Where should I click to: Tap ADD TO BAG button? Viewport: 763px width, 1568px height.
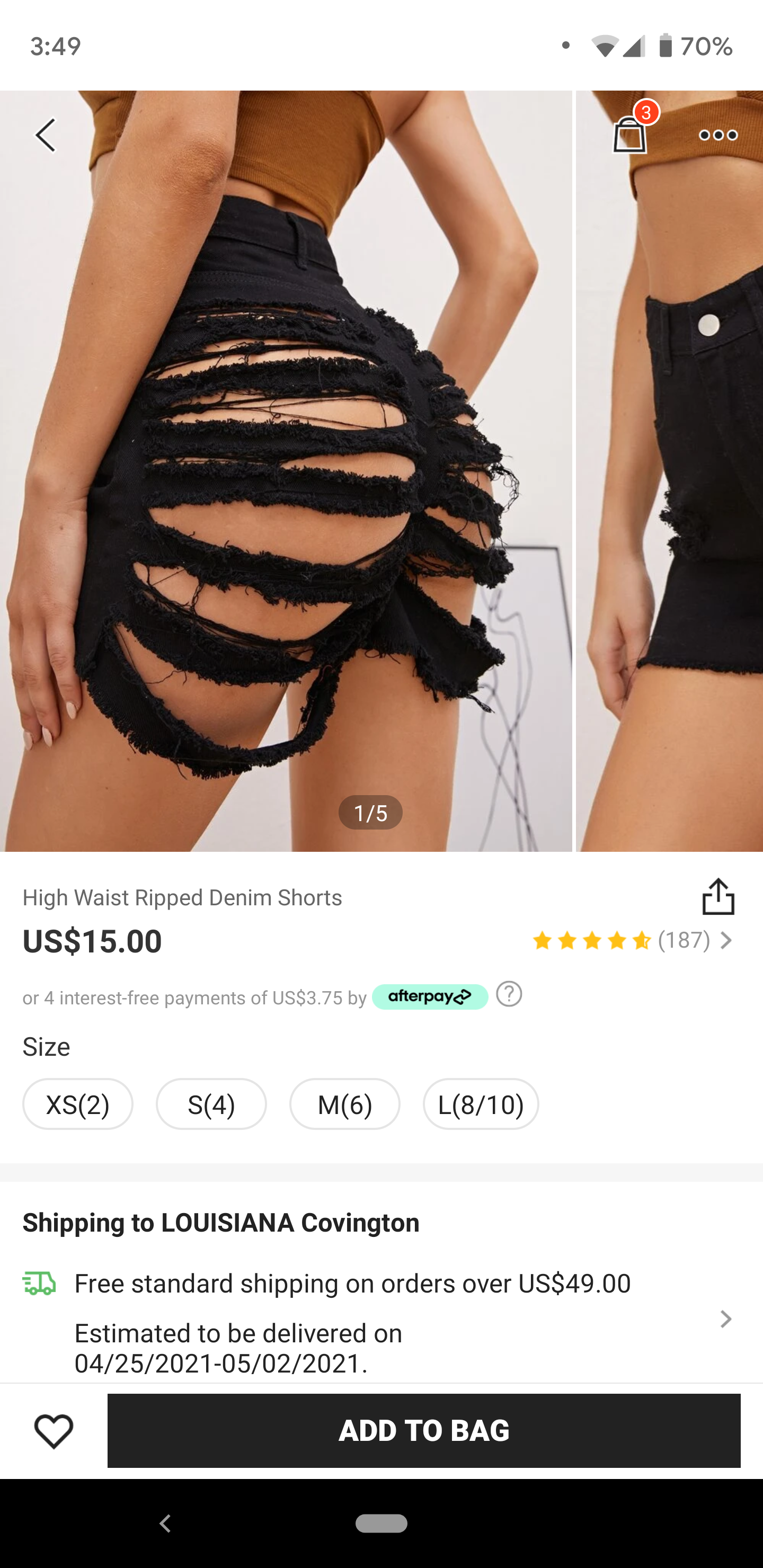pyautogui.click(x=424, y=1430)
